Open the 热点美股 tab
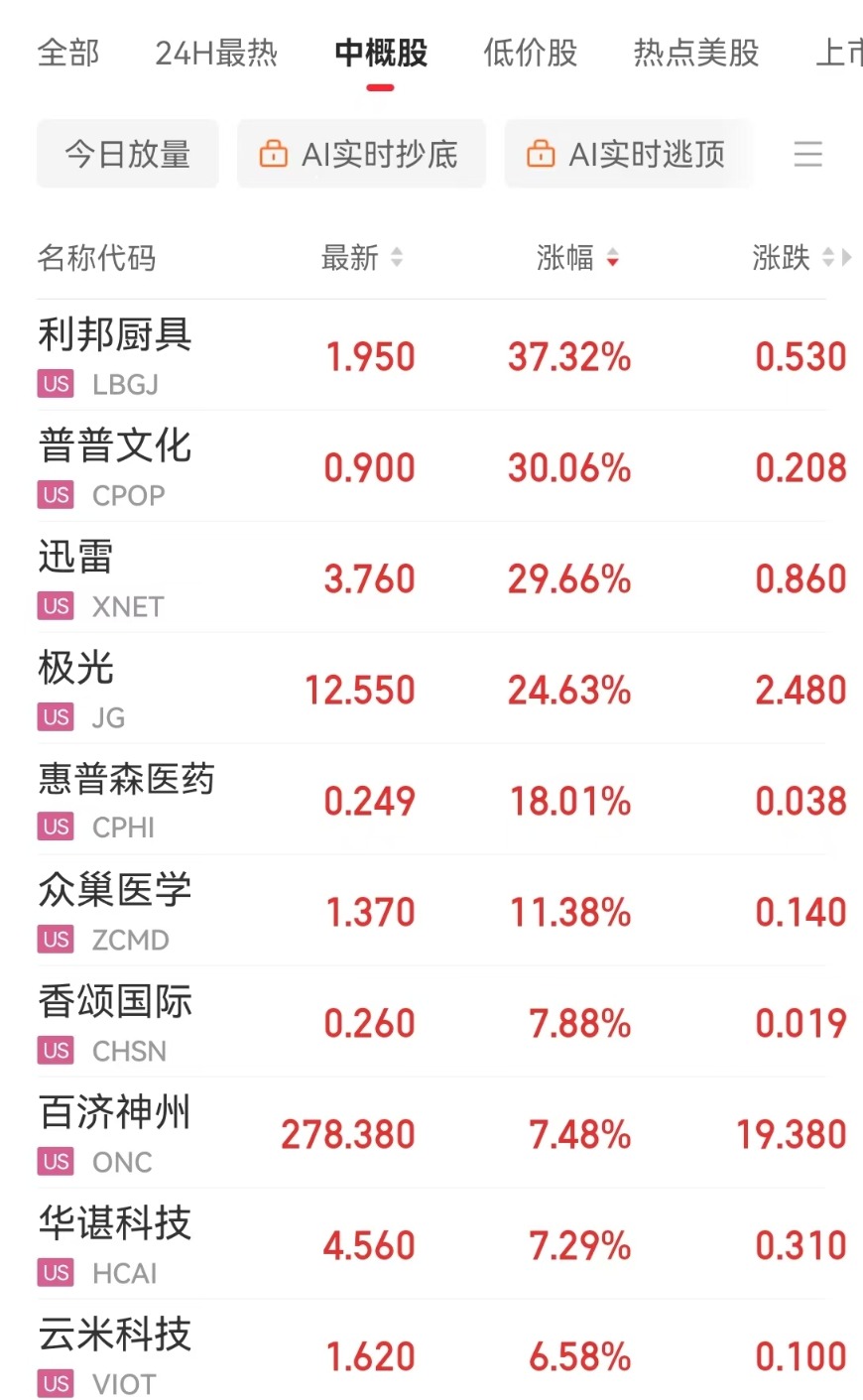The height and width of the screenshot is (1400, 863). 694,55
